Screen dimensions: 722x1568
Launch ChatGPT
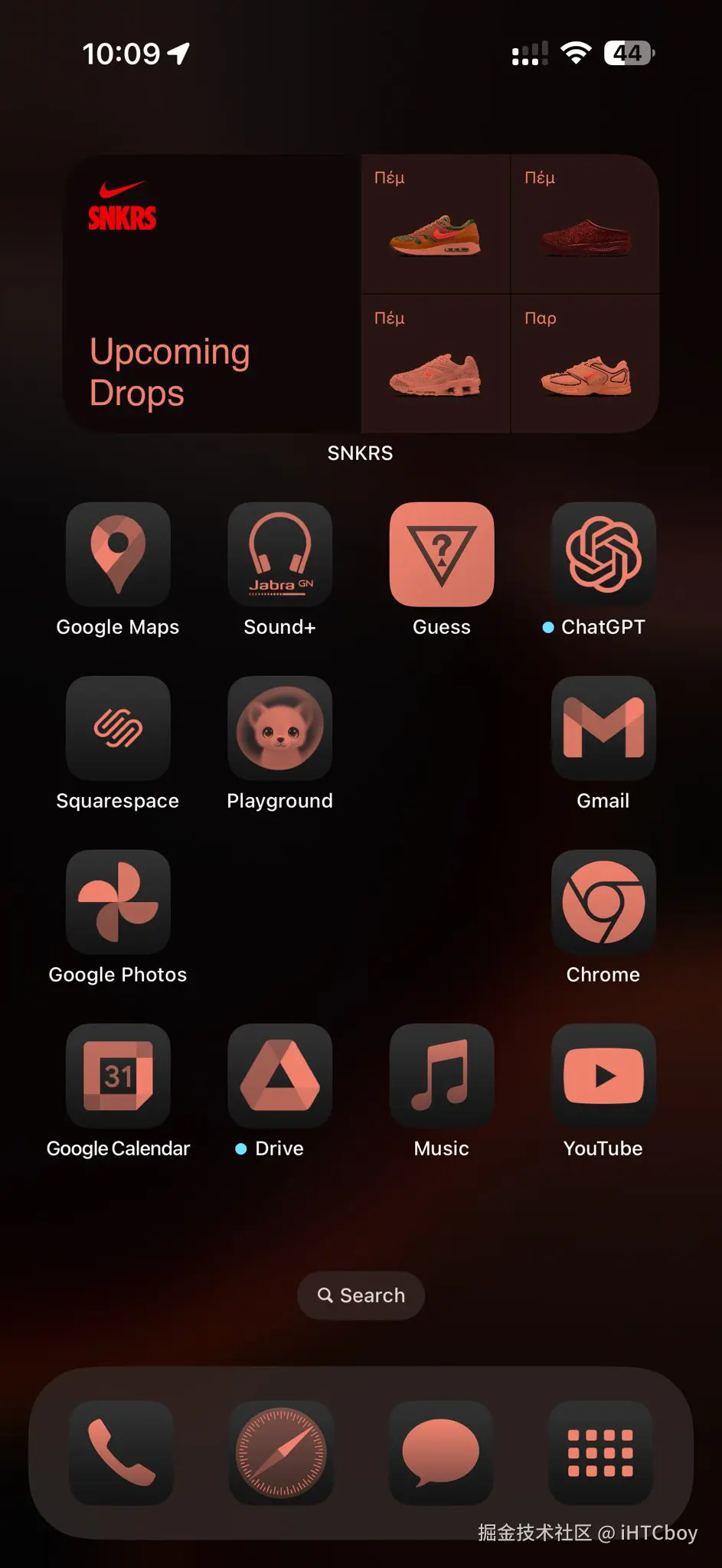(x=603, y=555)
